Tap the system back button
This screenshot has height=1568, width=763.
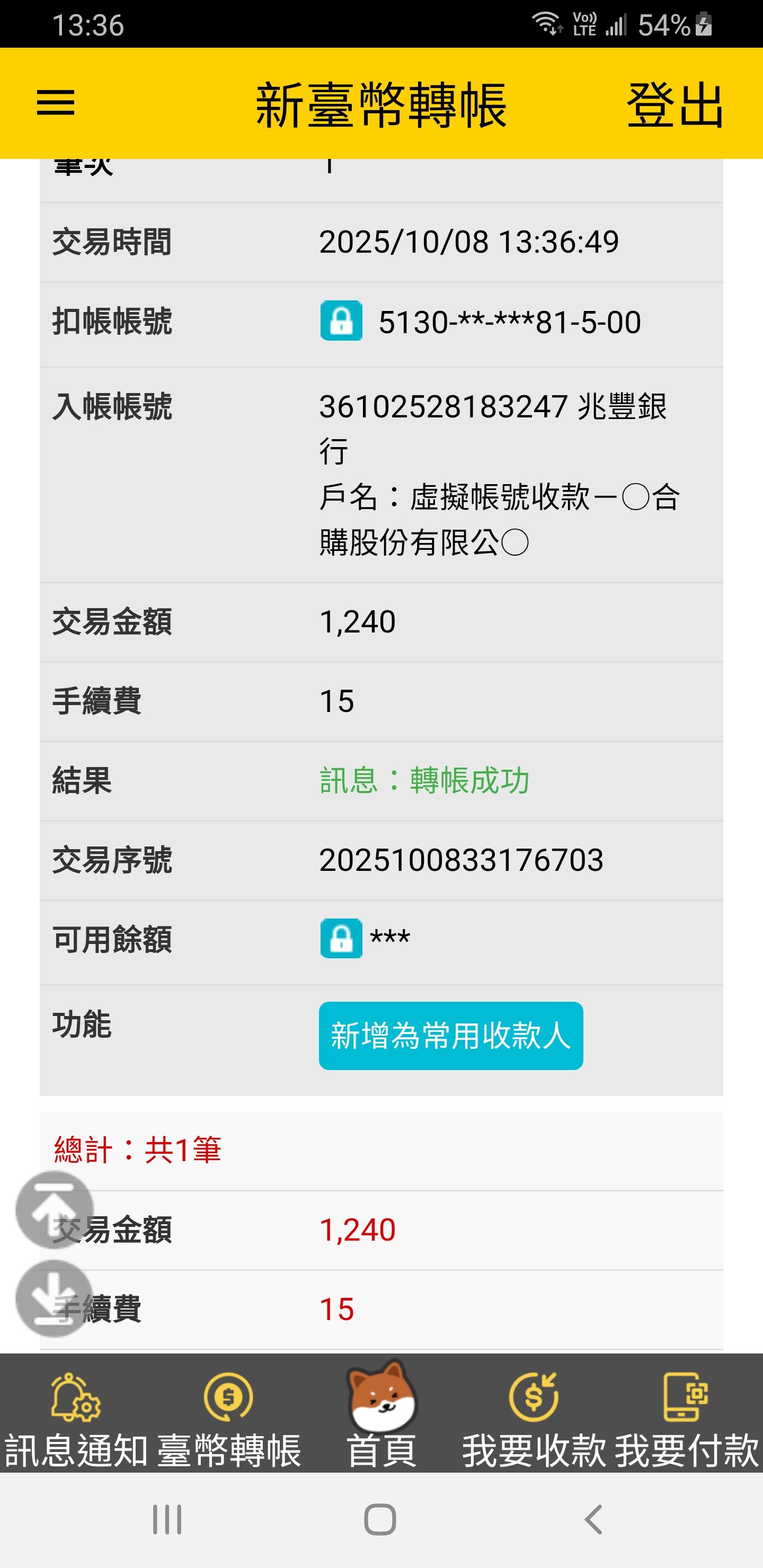tap(593, 1519)
